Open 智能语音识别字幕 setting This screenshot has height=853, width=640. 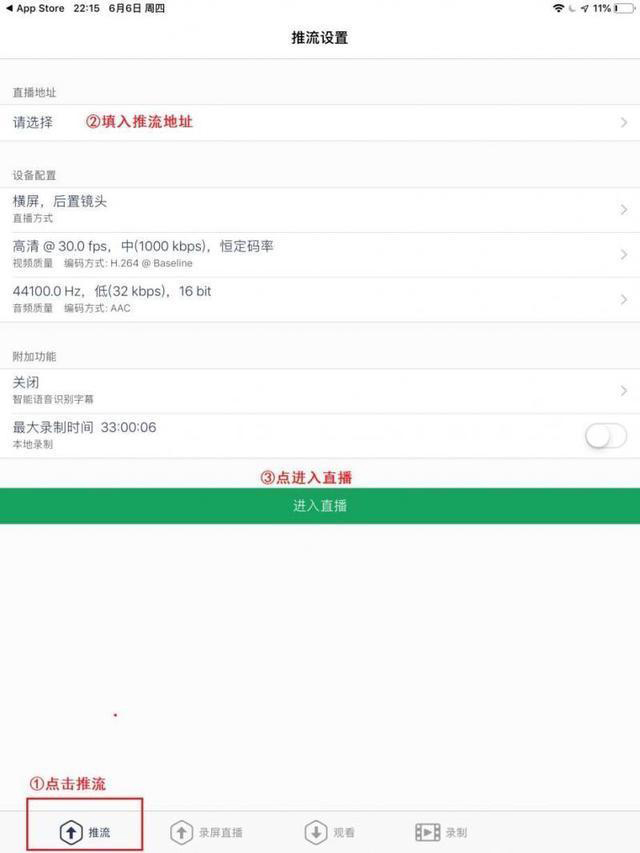(320, 390)
